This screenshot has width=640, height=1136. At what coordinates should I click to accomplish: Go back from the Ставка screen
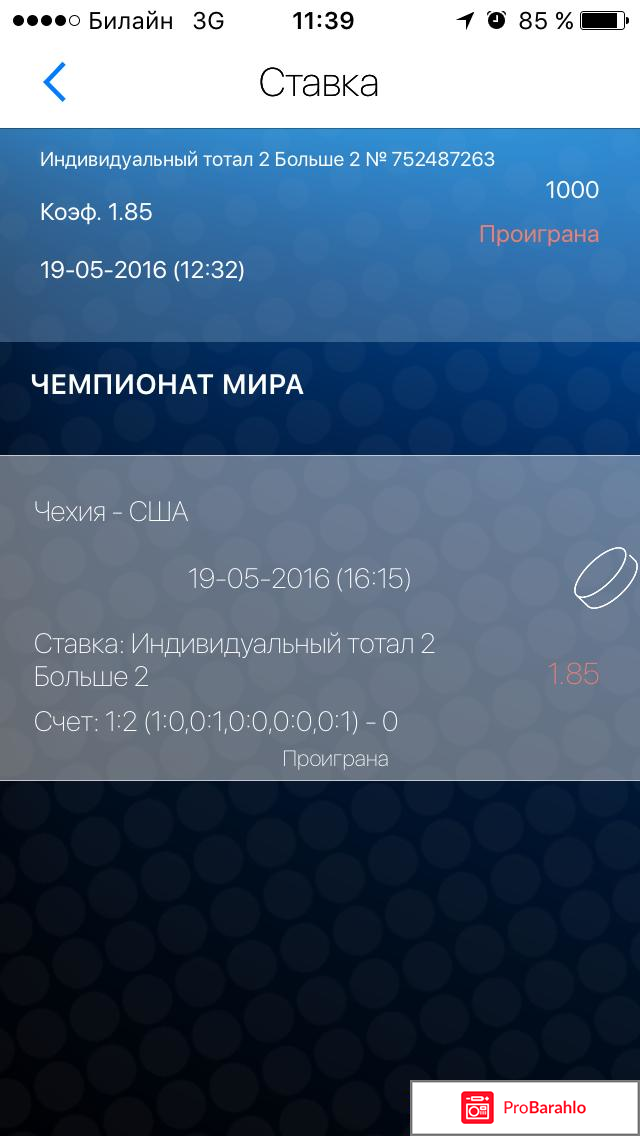[55, 82]
